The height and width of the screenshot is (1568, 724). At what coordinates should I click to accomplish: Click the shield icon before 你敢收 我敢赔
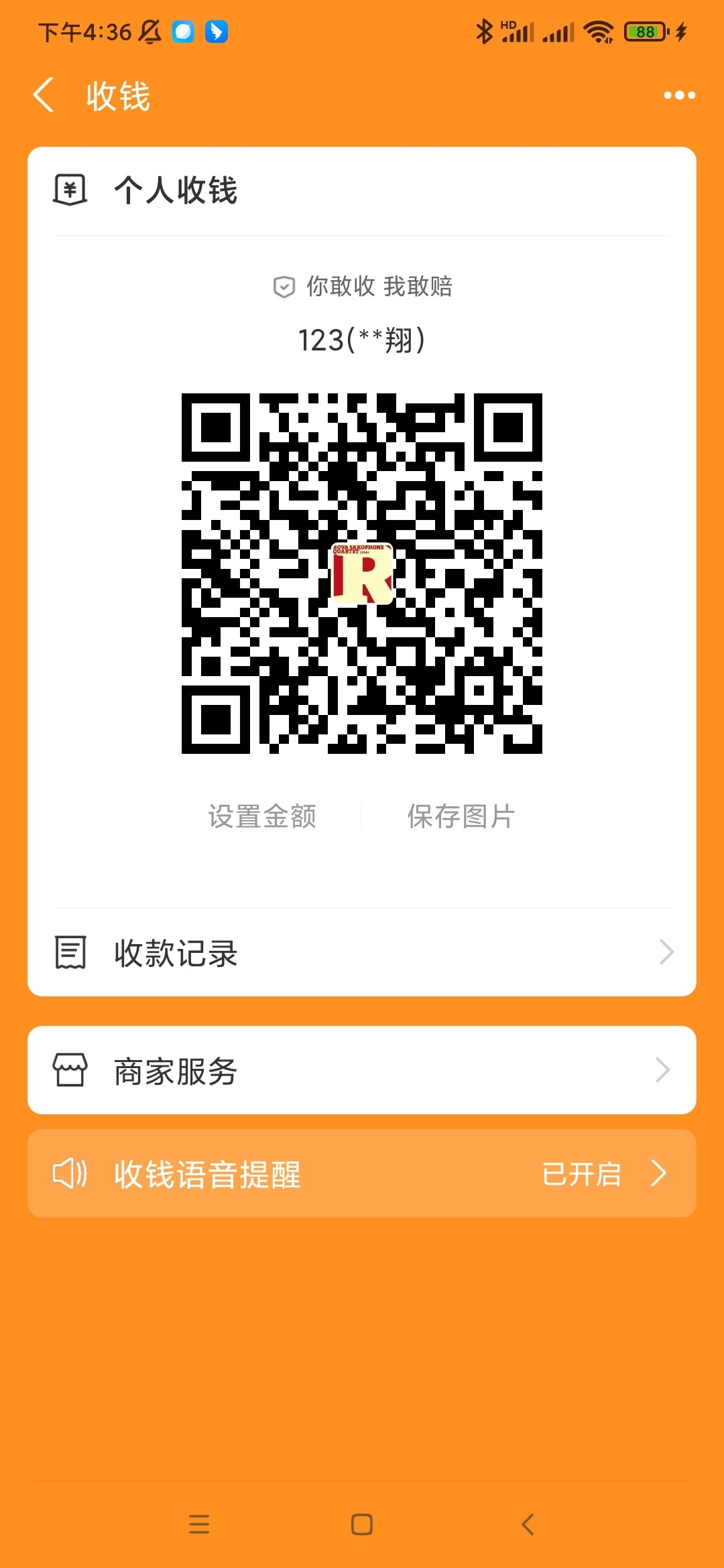point(284,287)
